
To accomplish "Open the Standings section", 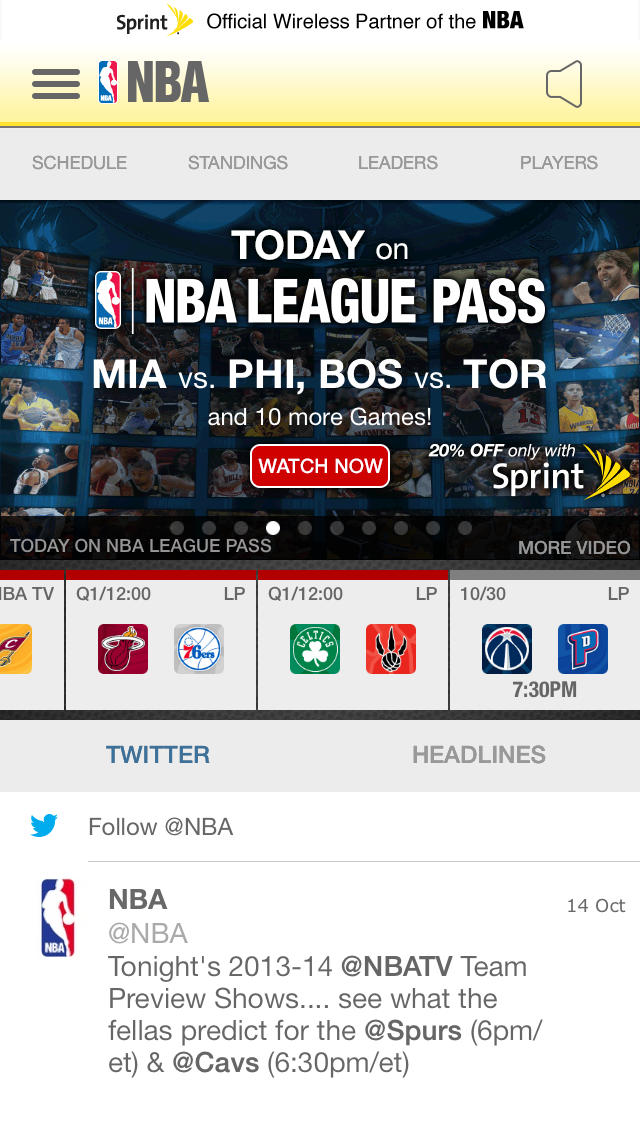I will coord(238,163).
